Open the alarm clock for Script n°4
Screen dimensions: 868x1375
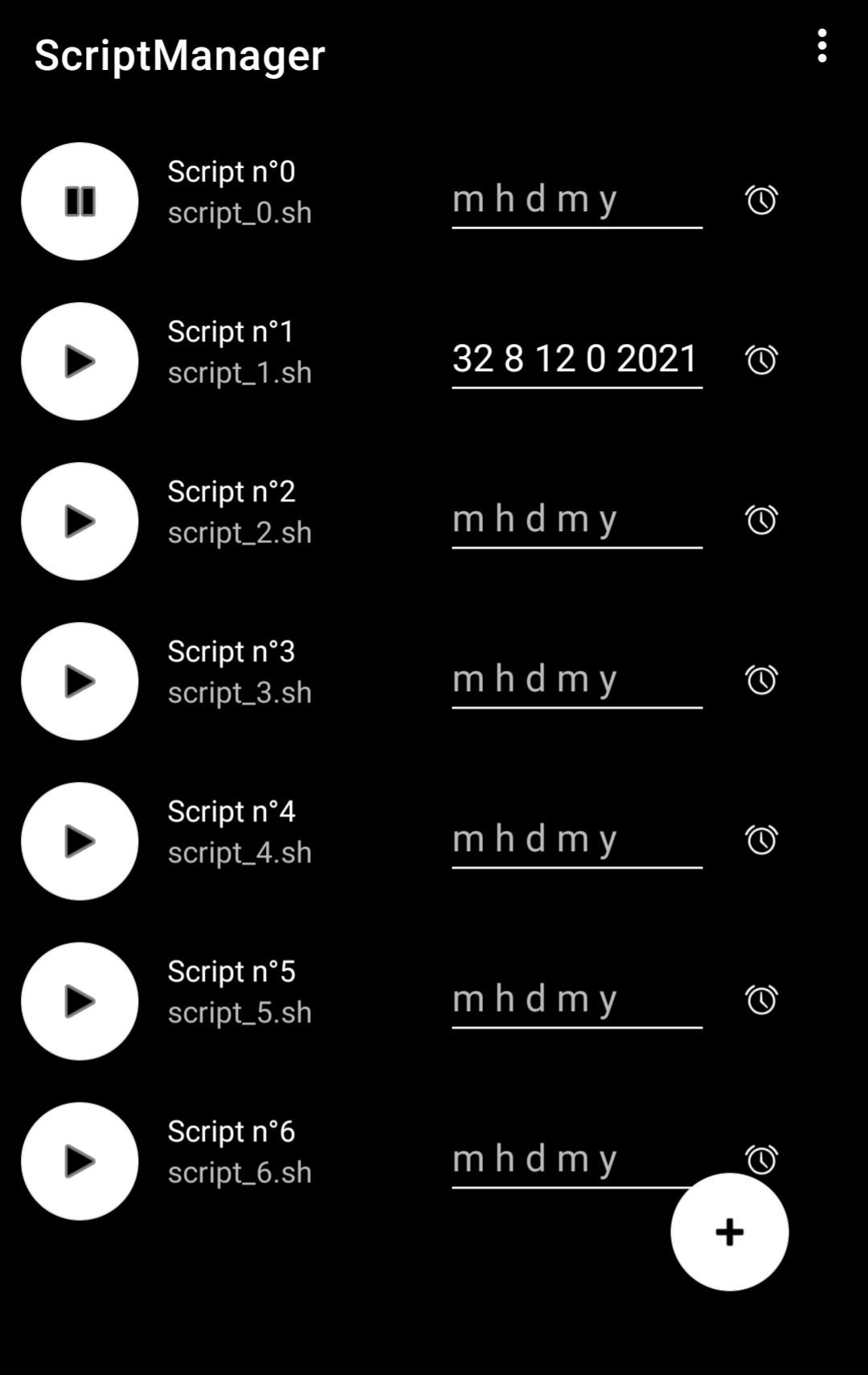pyautogui.click(x=761, y=839)
